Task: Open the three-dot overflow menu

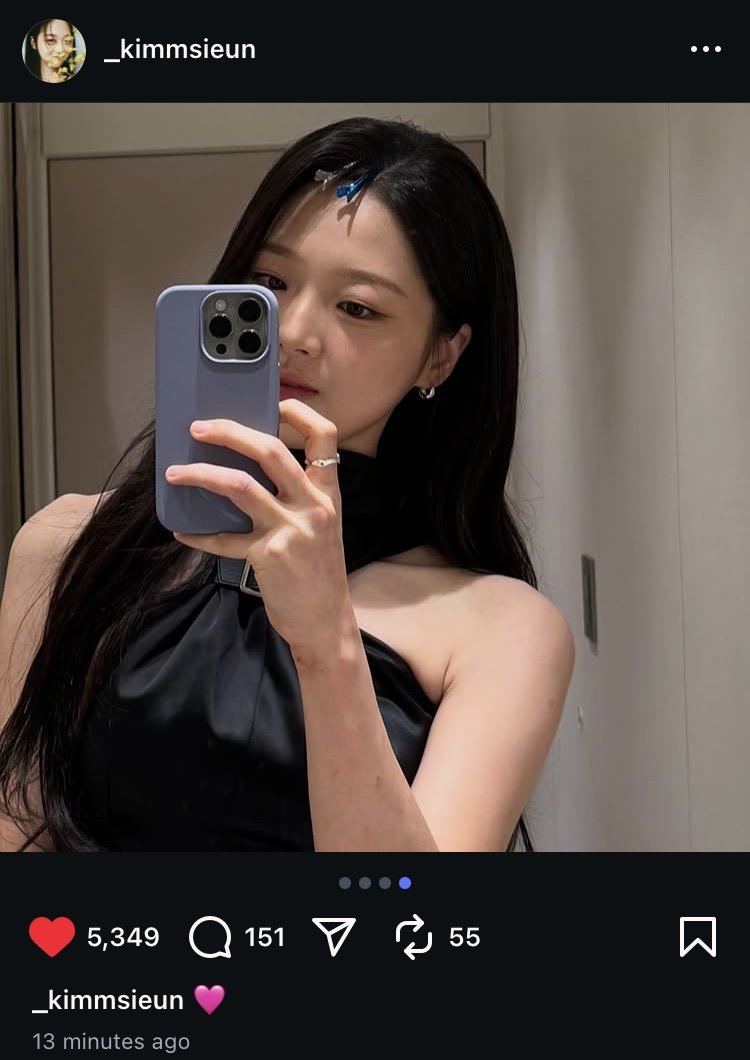Action: 705,49
